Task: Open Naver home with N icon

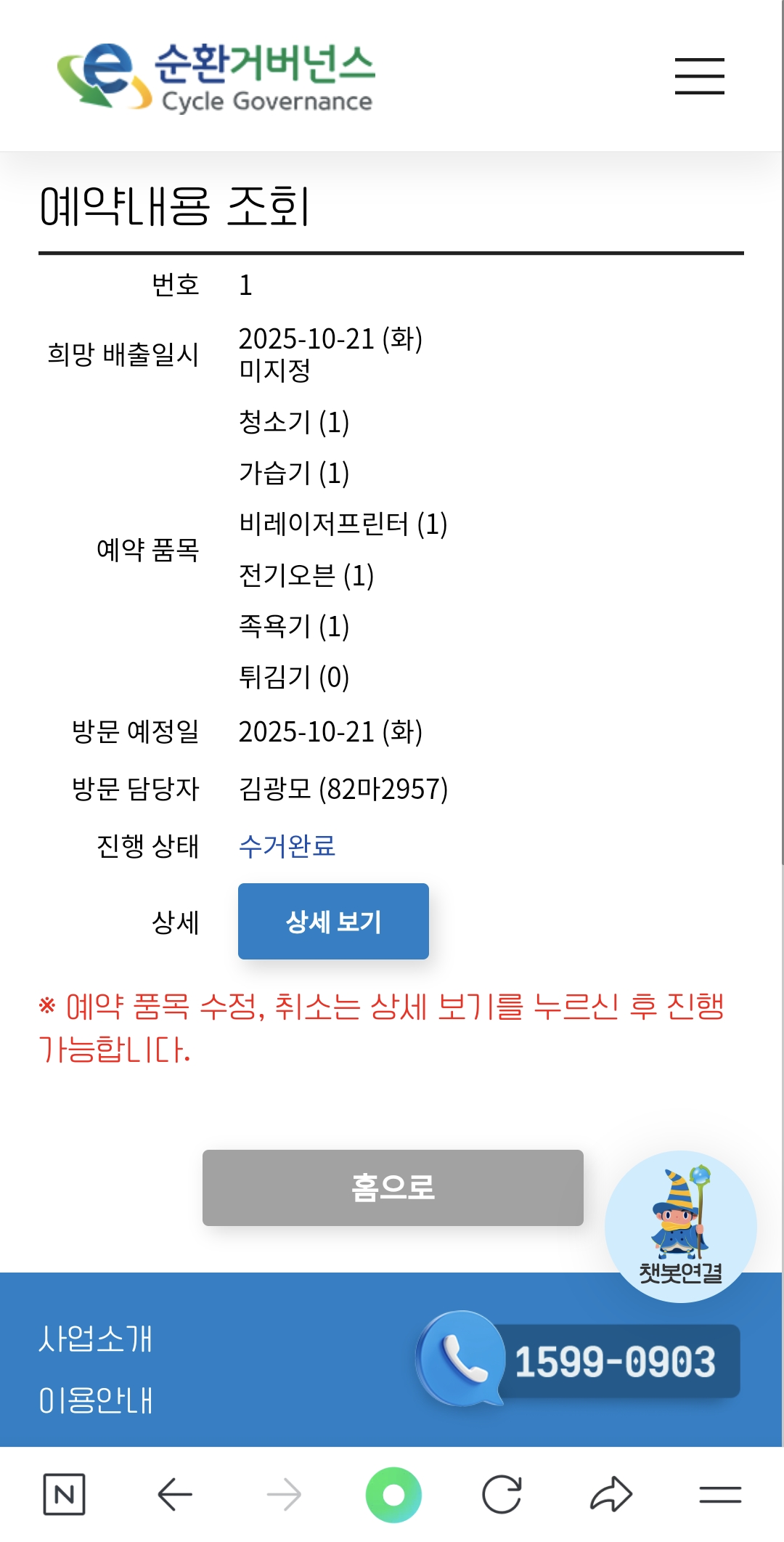Action: (x=65, y=1494)
